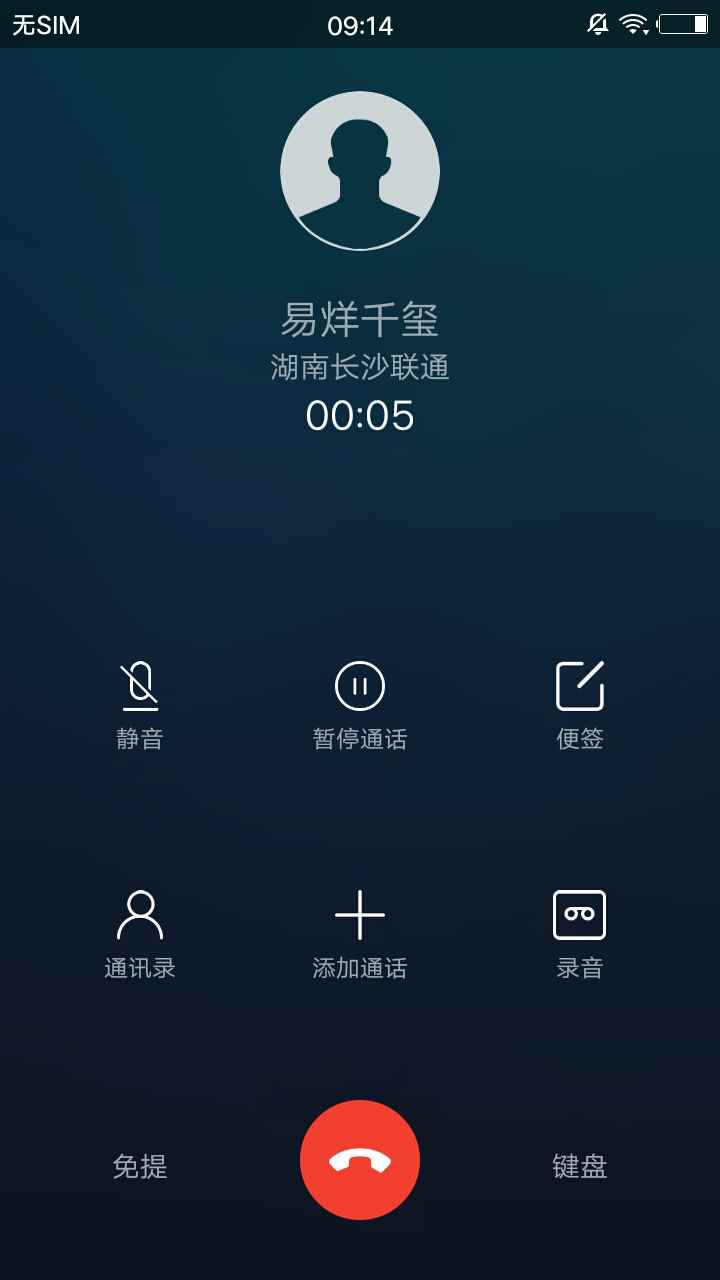End the call with the red button

click(x=360, y=1160)
